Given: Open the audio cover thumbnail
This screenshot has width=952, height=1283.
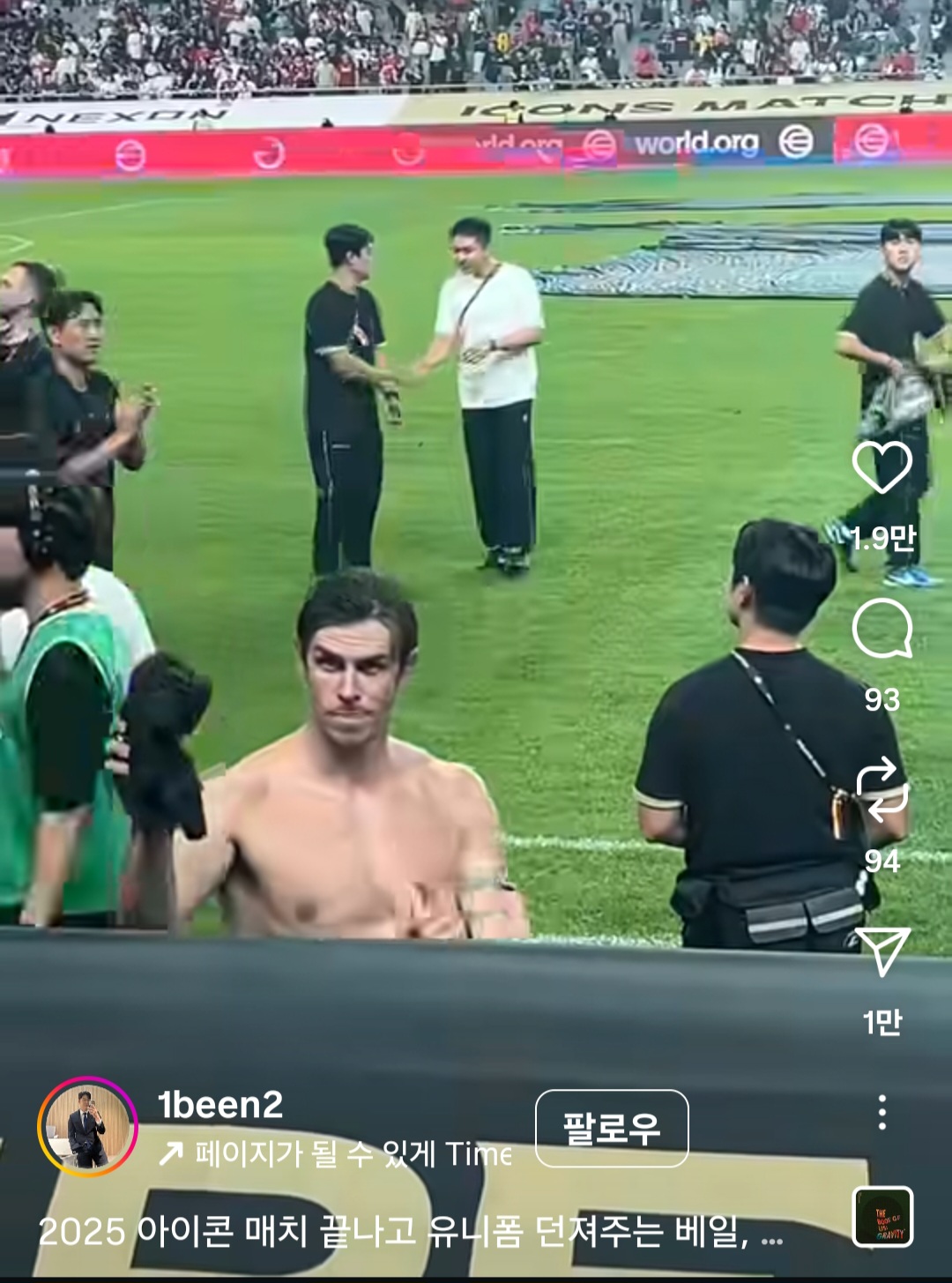Looking at the screenshot, I should (x=882, y=1217).
